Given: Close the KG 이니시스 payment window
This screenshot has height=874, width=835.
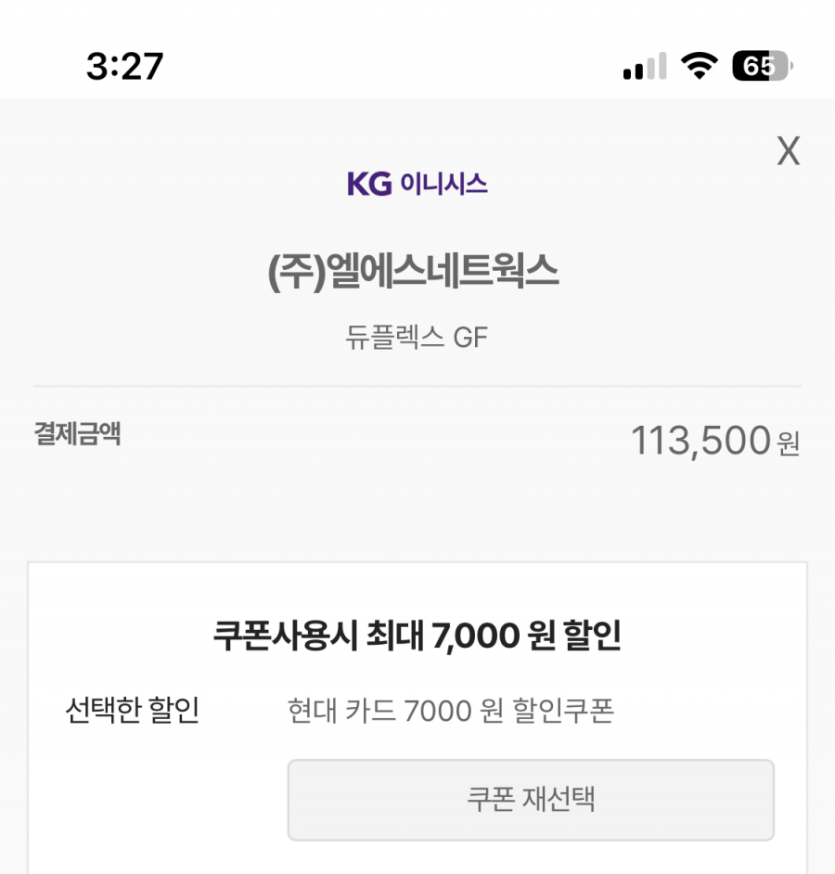Looking at the screenshot, I should point(788,152).
